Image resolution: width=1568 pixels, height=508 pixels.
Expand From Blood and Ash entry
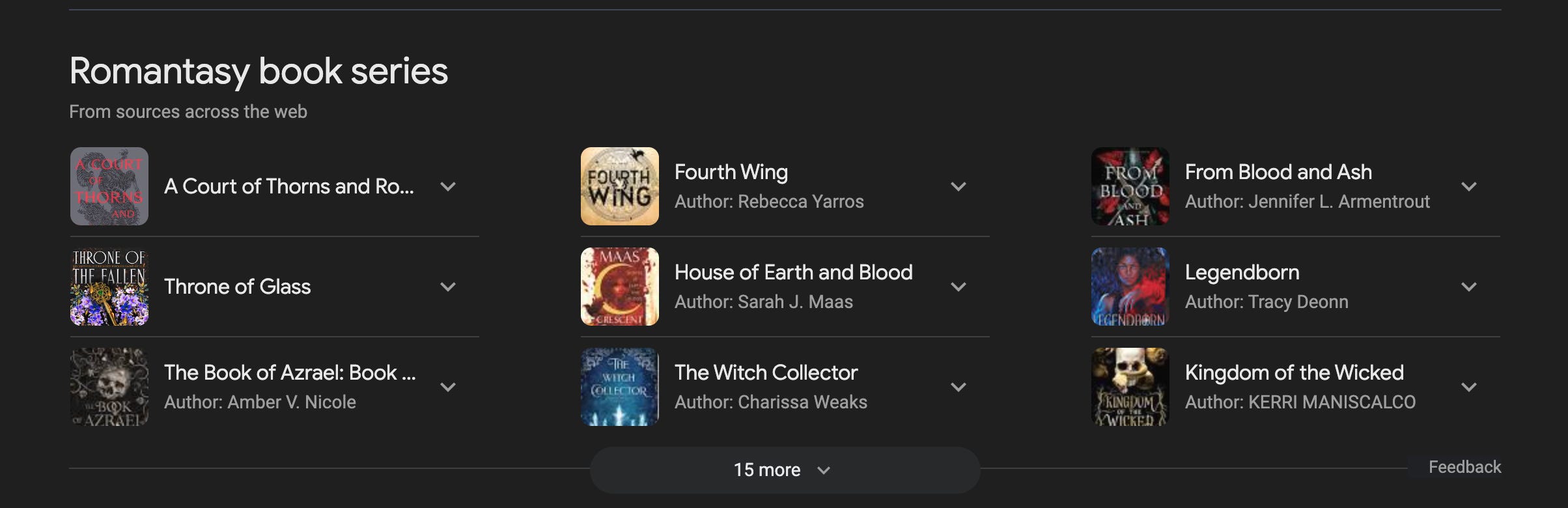click(x=1468, y=187)
